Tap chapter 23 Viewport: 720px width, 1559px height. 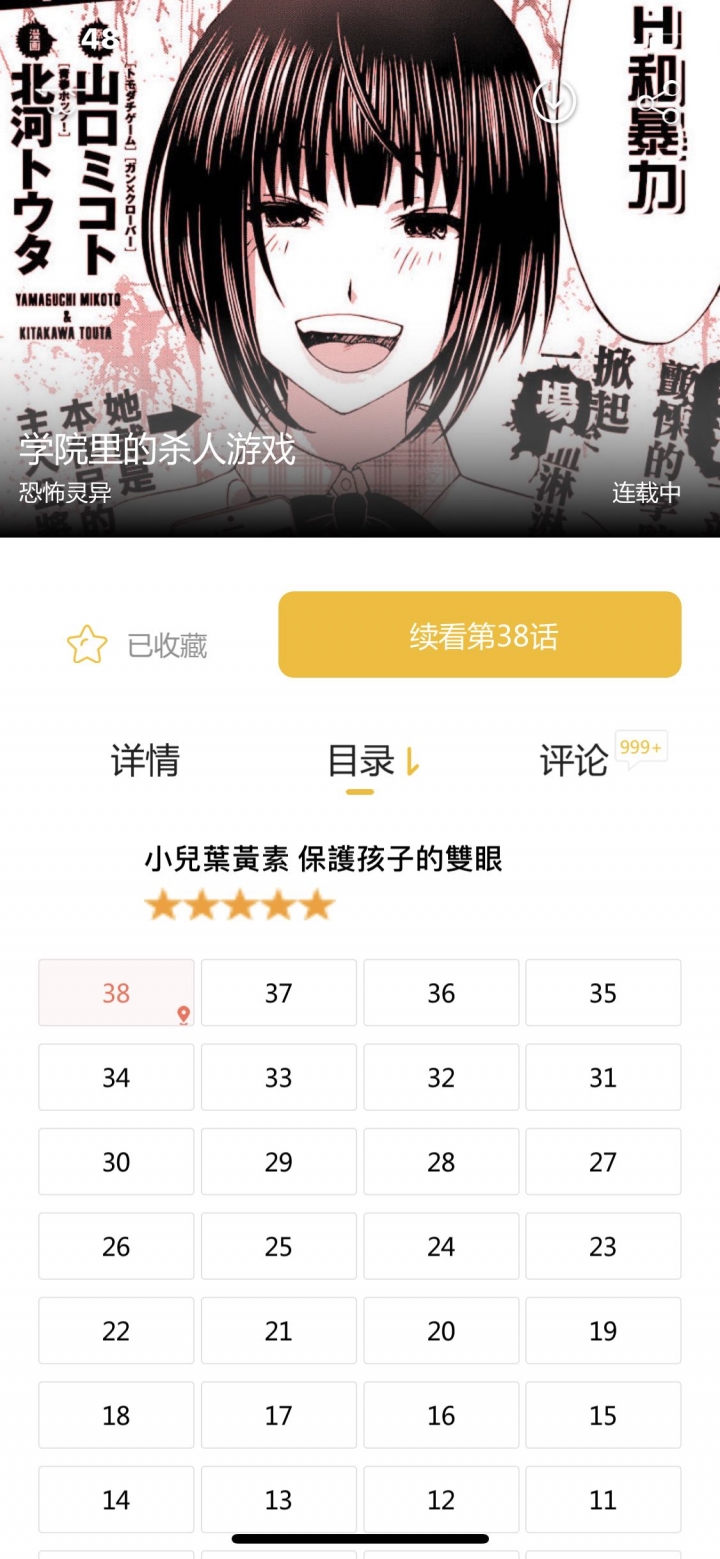603,1247
